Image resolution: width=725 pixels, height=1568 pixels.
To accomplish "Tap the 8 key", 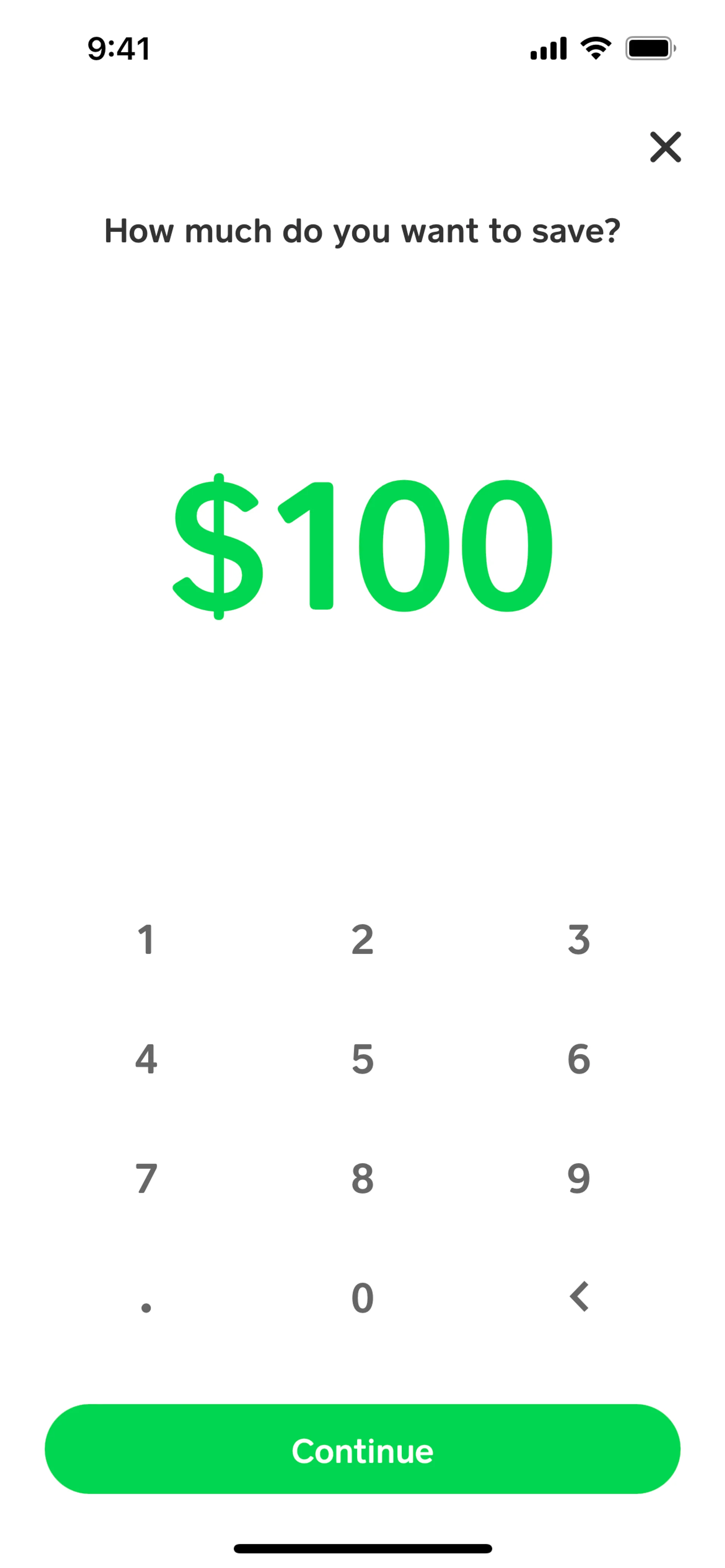I will click(362, 1179).
